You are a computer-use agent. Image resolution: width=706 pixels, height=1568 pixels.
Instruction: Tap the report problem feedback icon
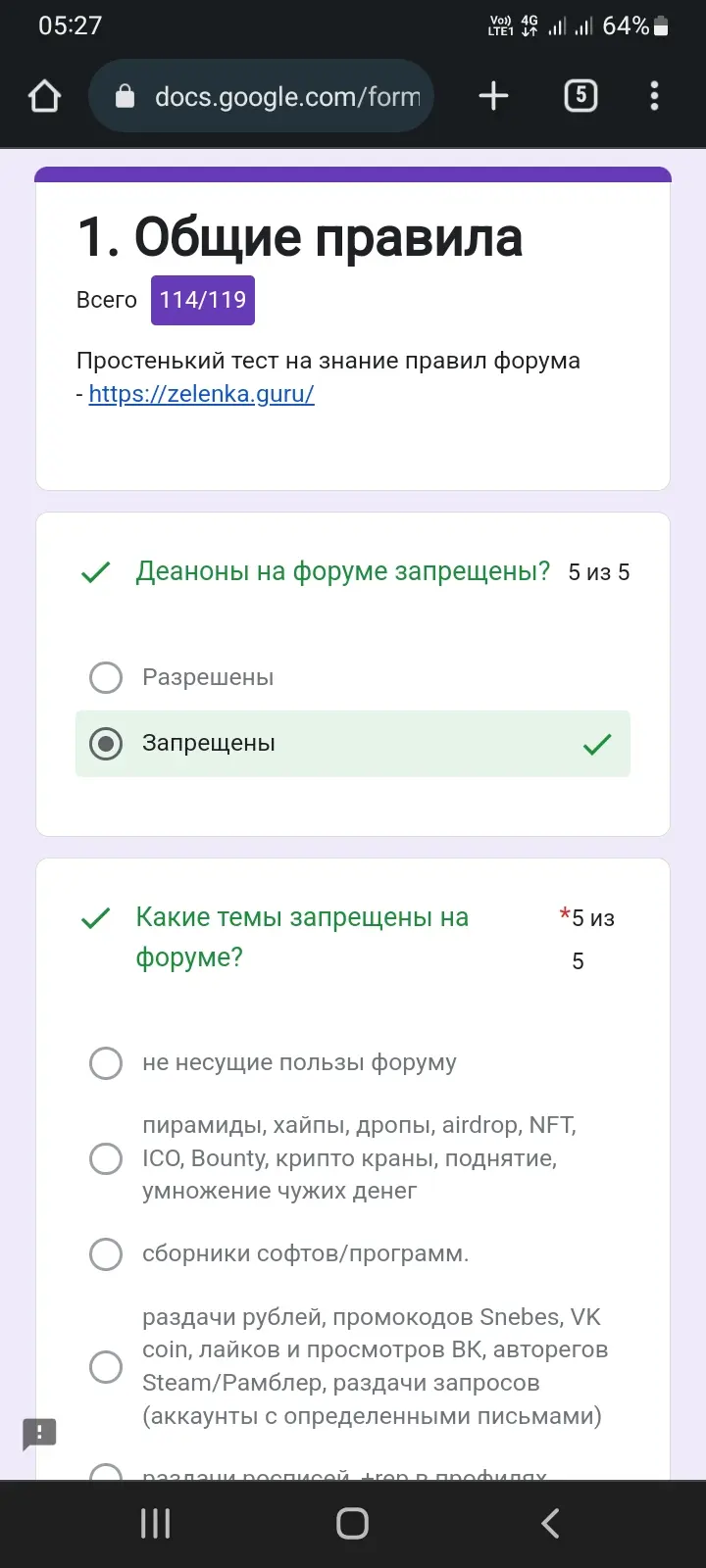click(39, 1434)
